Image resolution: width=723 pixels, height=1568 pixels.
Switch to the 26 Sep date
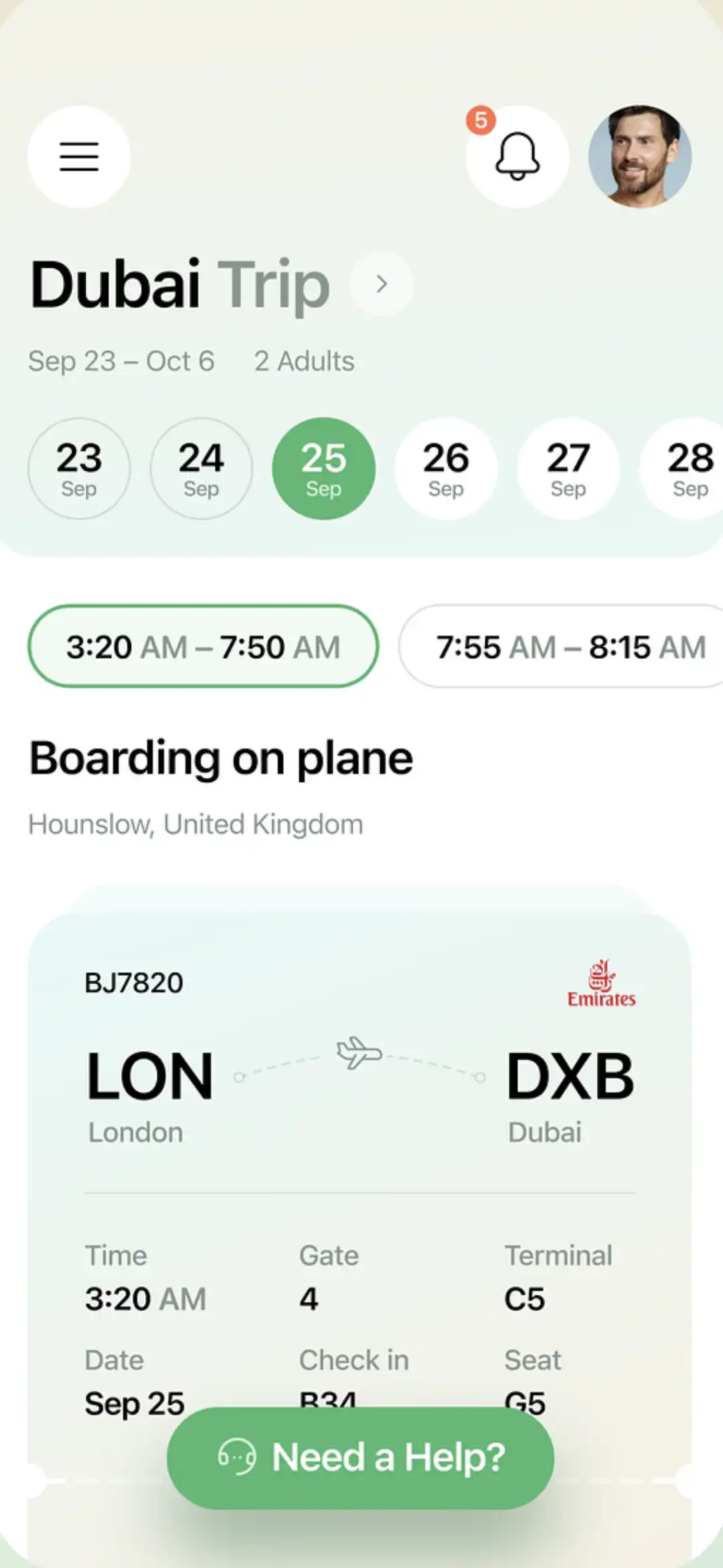[x=446, y=469]
